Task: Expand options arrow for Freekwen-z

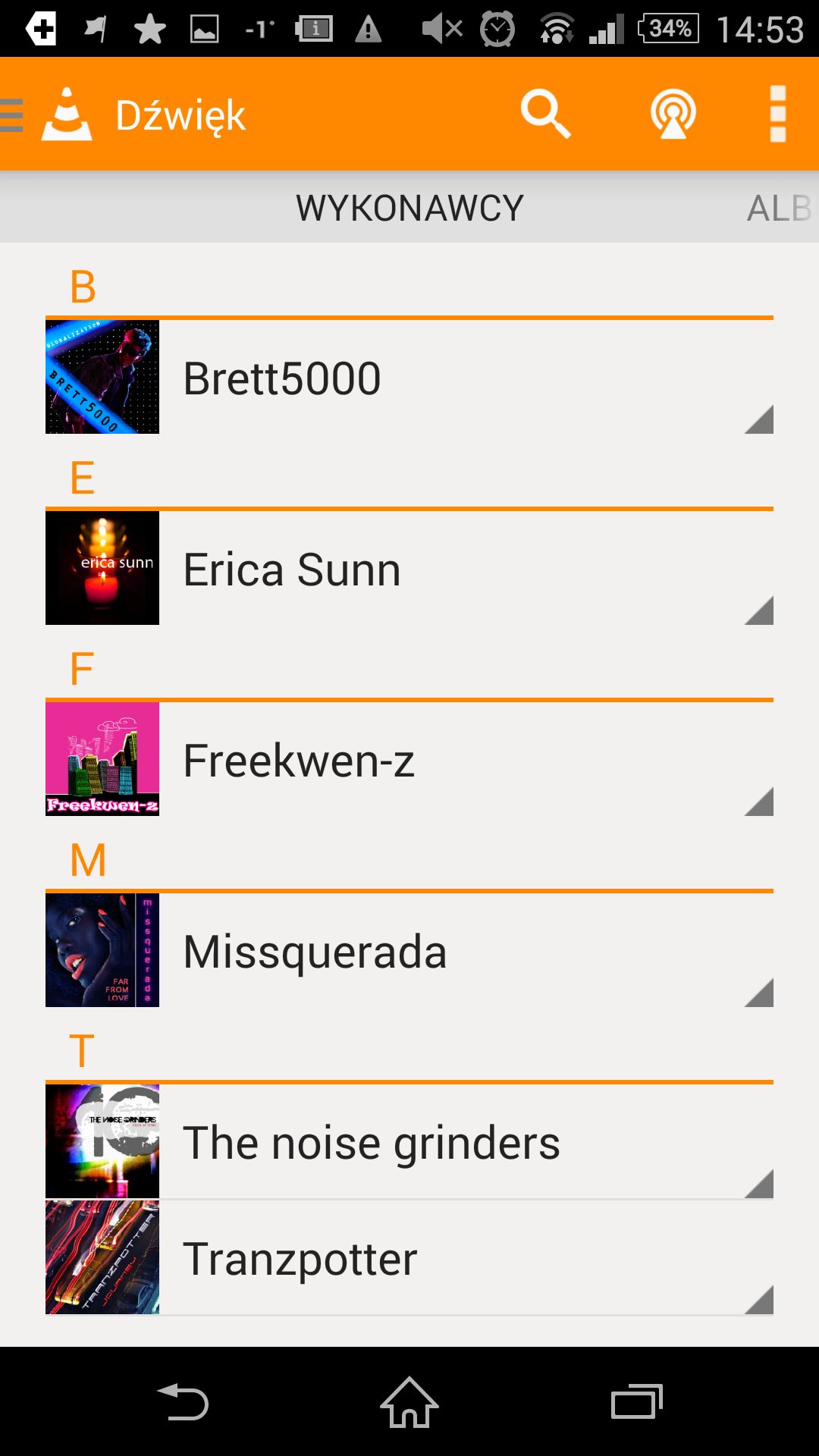Action: point(759,802)
